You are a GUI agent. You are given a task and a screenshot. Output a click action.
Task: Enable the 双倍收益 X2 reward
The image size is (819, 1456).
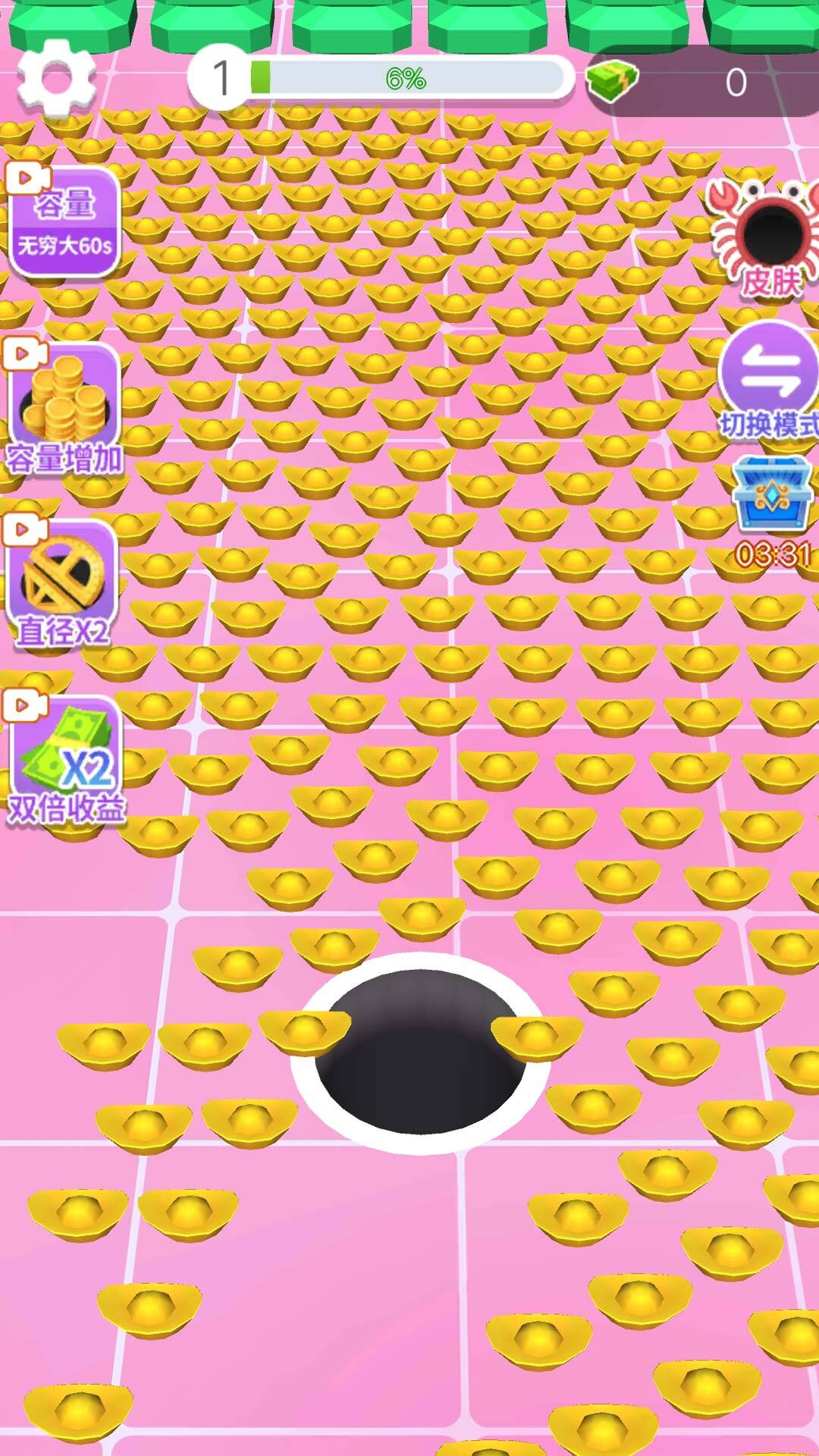(64, 756)
